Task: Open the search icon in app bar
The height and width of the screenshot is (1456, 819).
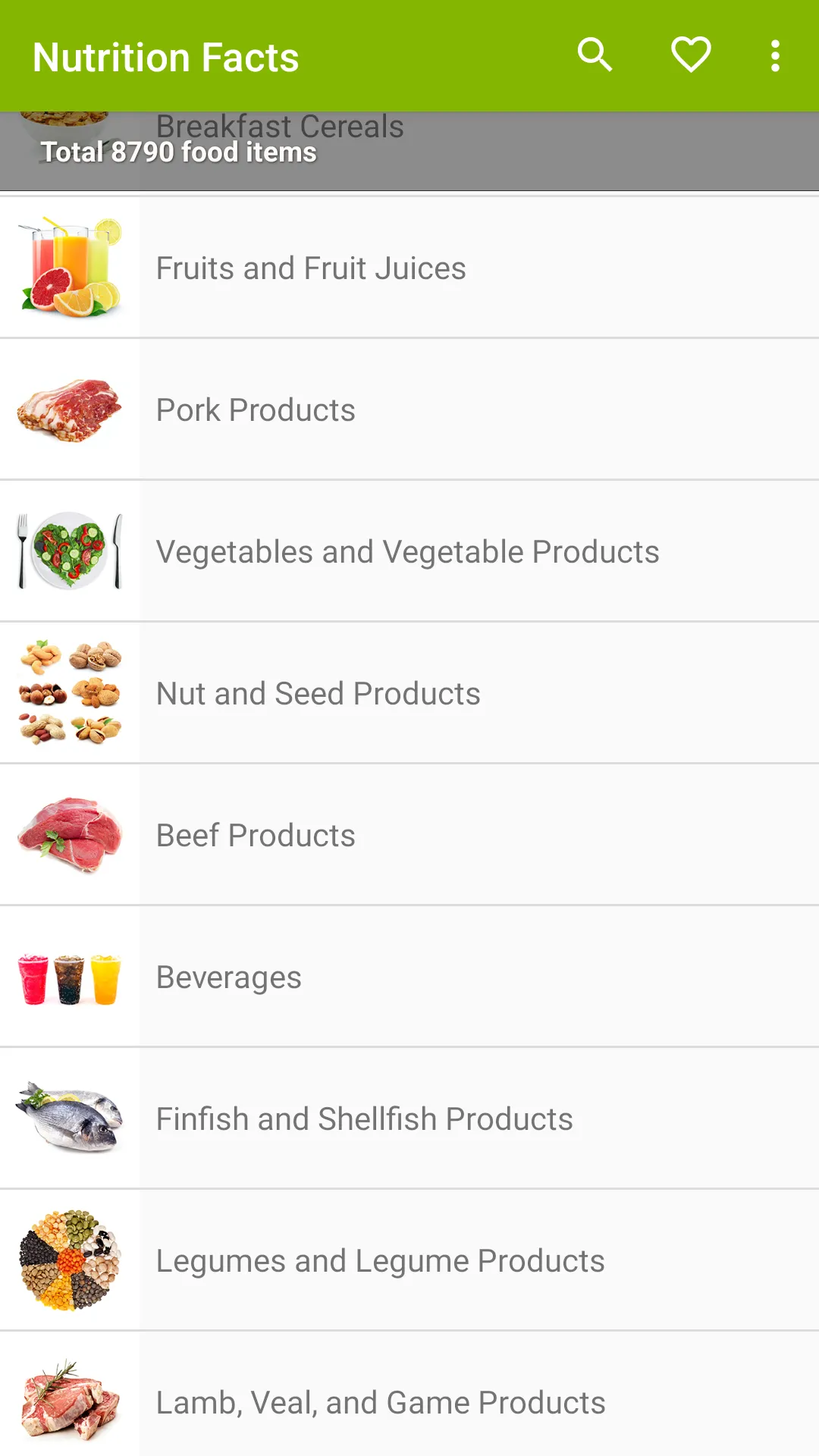Action: click(x=595, y=55)
